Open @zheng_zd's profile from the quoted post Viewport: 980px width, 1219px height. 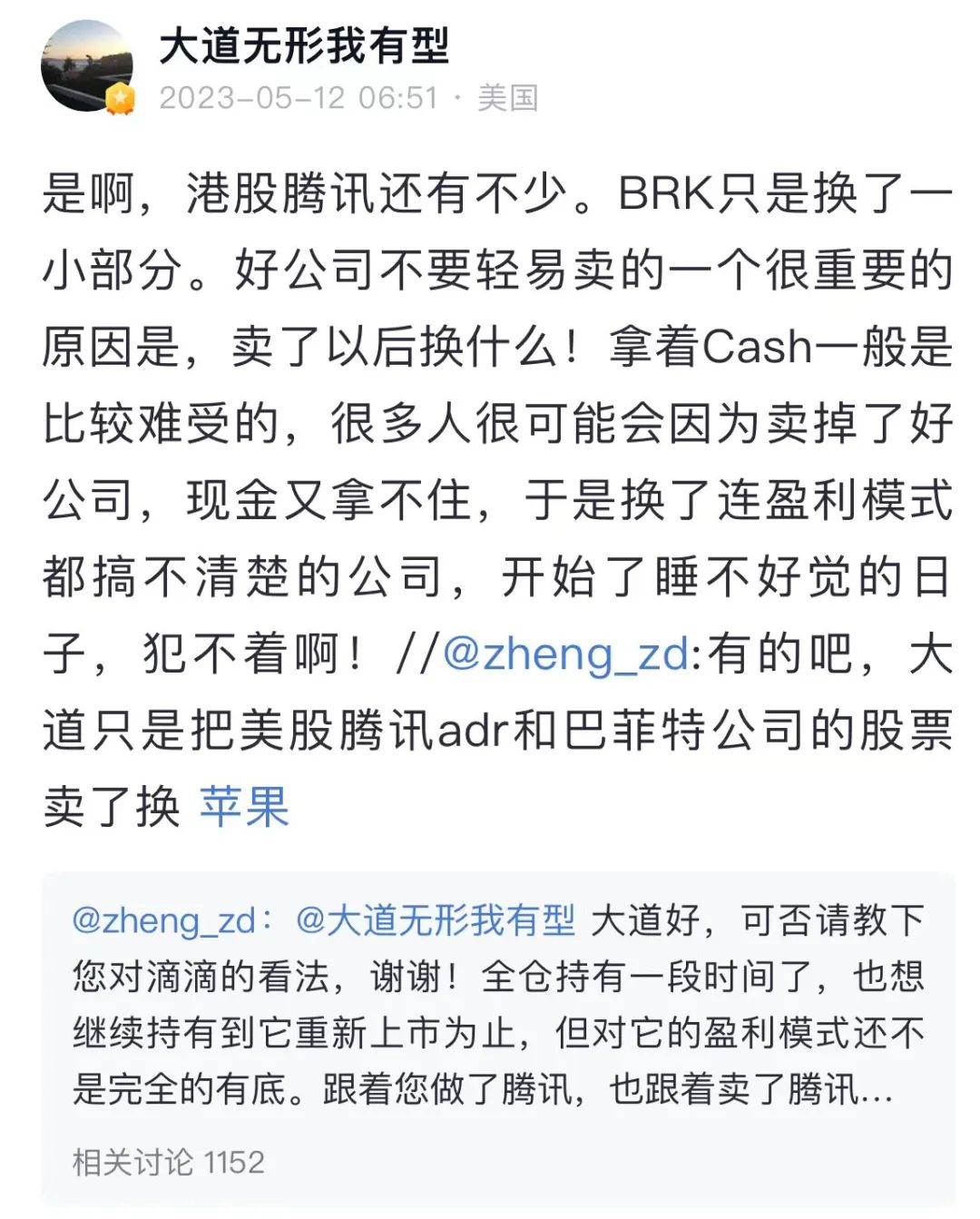pos(163,920)
